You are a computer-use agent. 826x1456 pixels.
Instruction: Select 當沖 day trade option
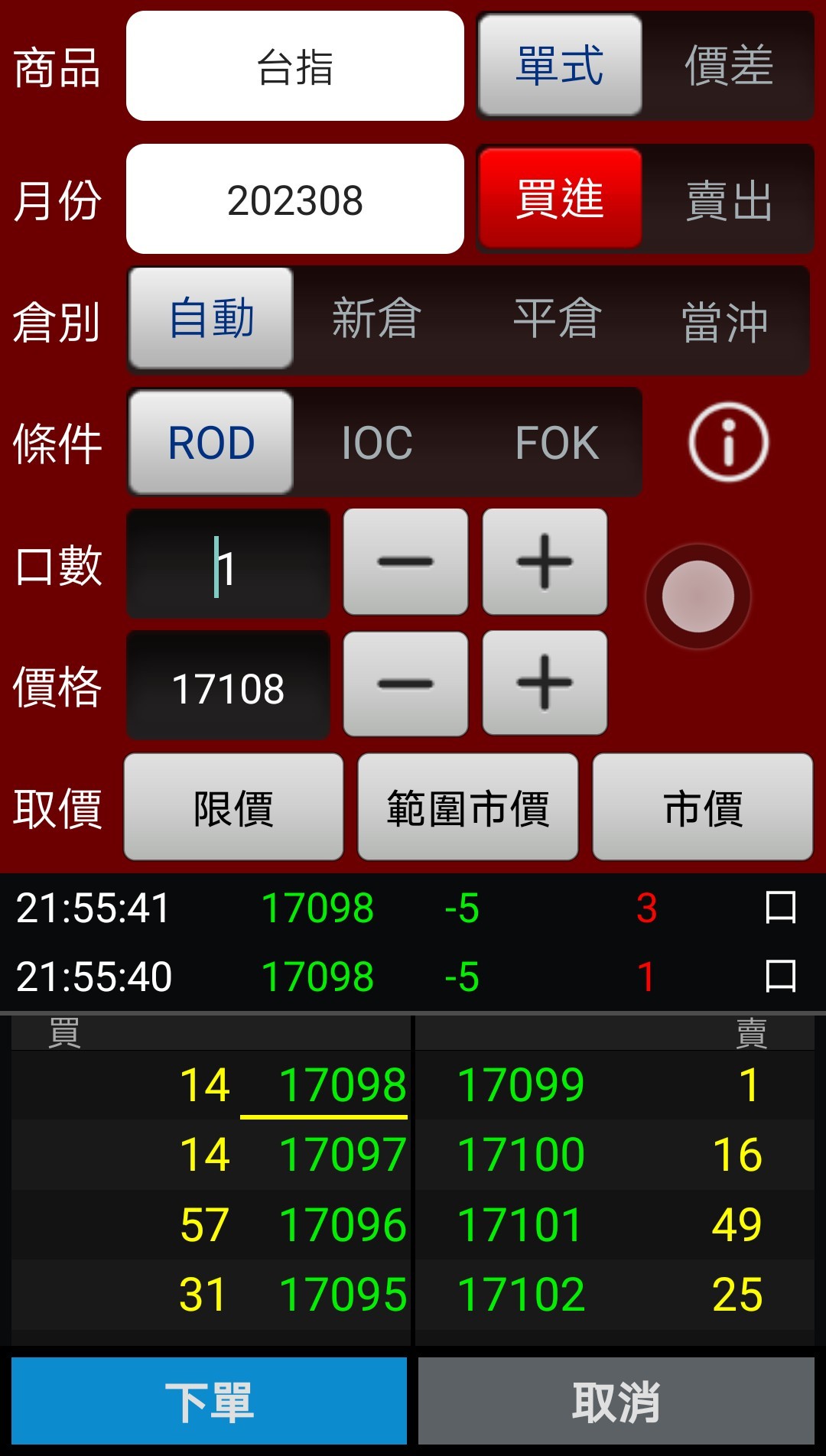(x=724, y=321)
